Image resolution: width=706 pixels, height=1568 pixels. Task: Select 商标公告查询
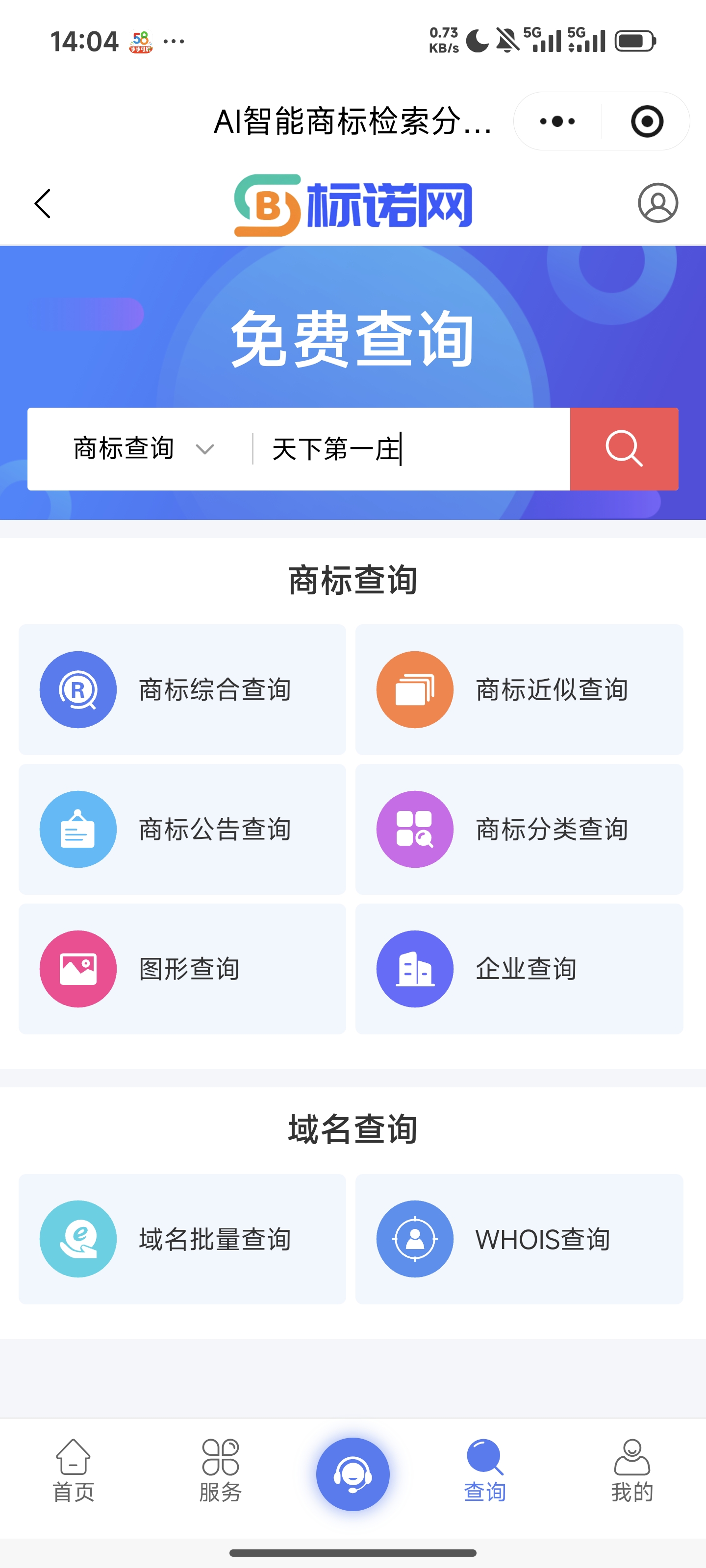pos(182,829)
